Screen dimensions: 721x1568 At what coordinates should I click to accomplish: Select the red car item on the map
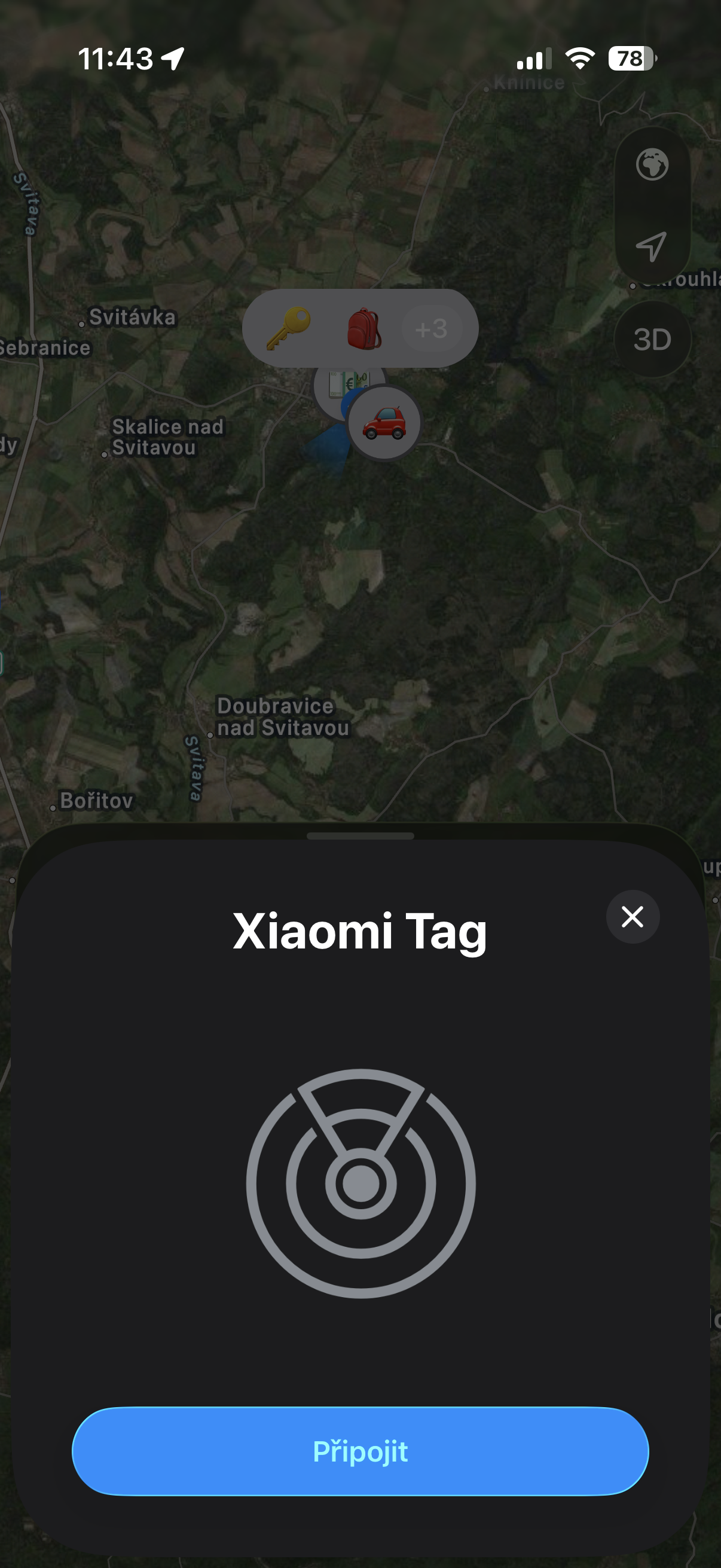coord(384,422)
